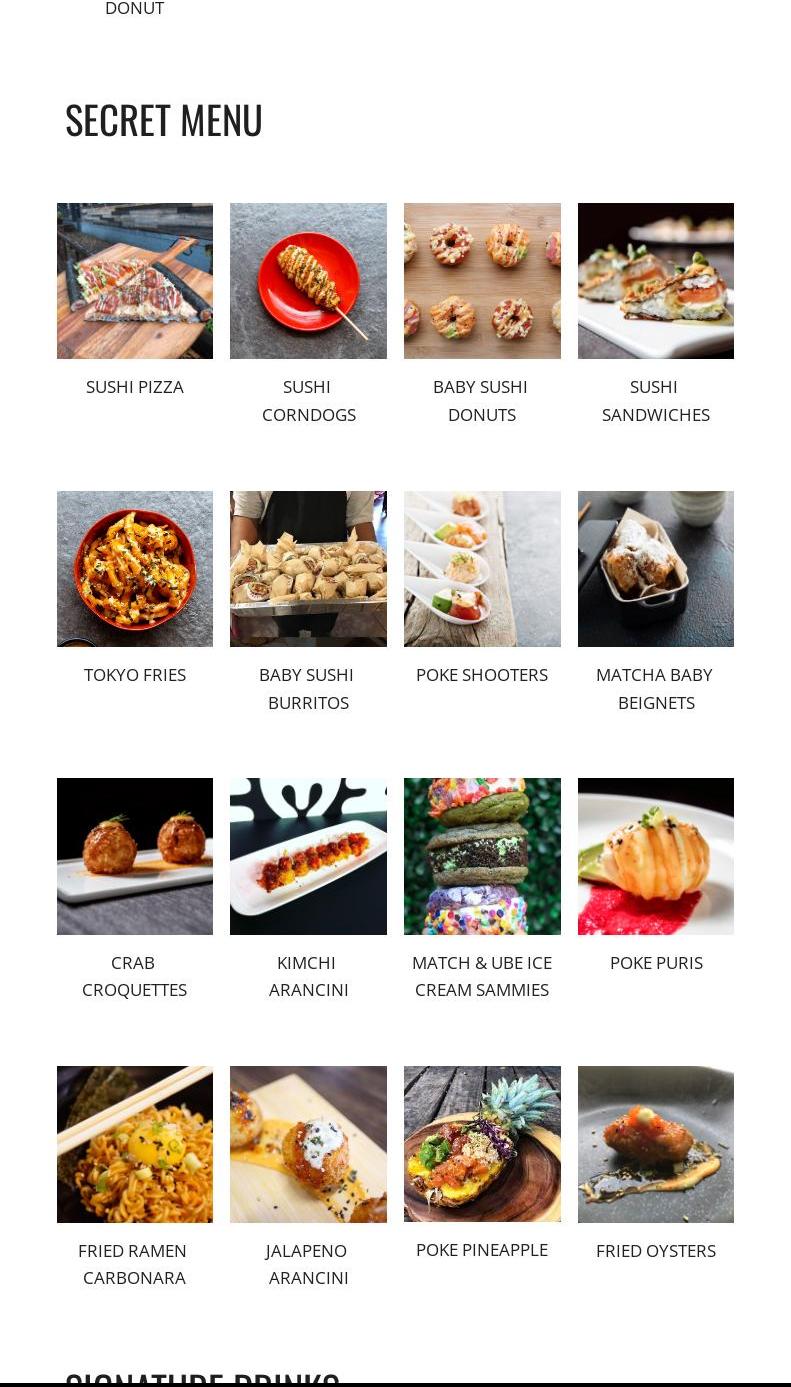Viewport: 791px width, 1387px height.
Task: Select the Sushi Sandwiches tile
Action: coord(656,281)
